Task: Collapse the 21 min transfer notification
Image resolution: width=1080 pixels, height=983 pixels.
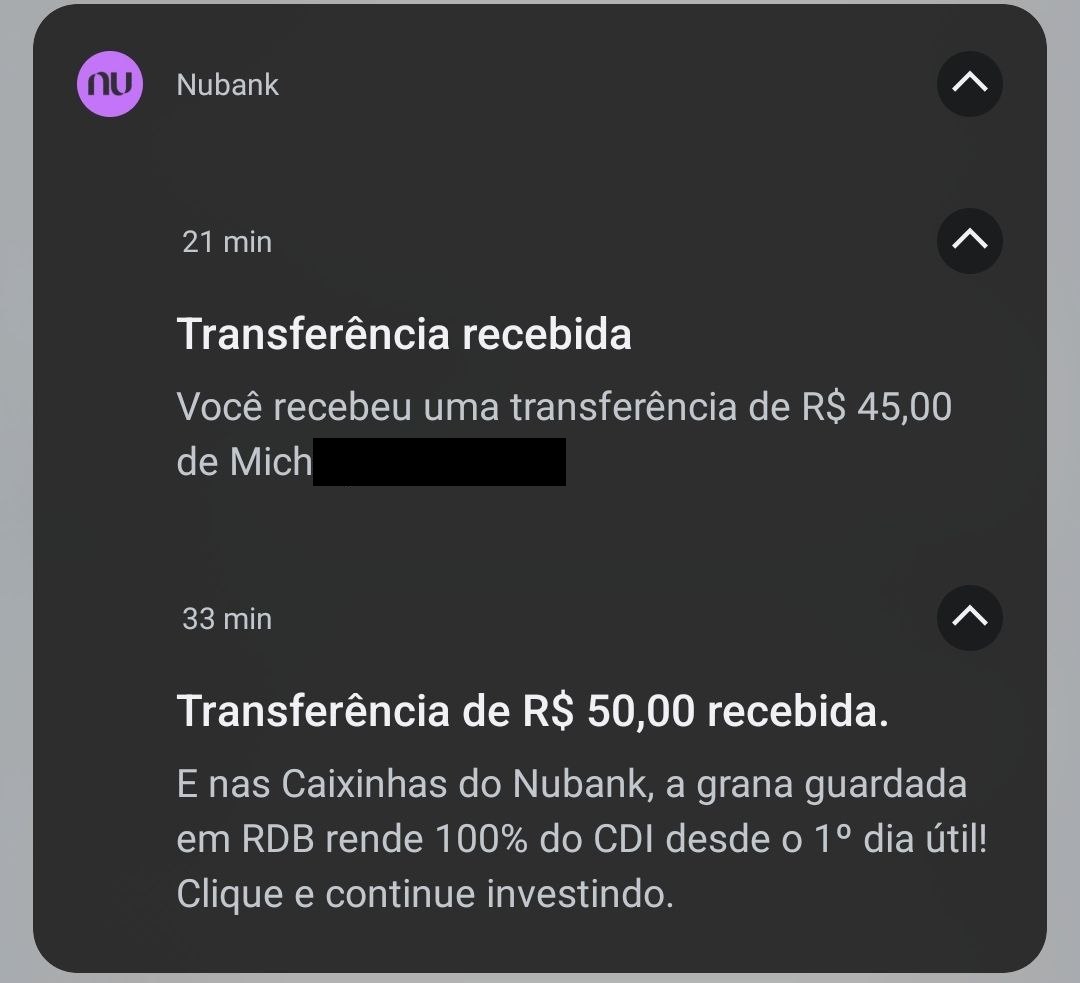Action: pos(969,241)
